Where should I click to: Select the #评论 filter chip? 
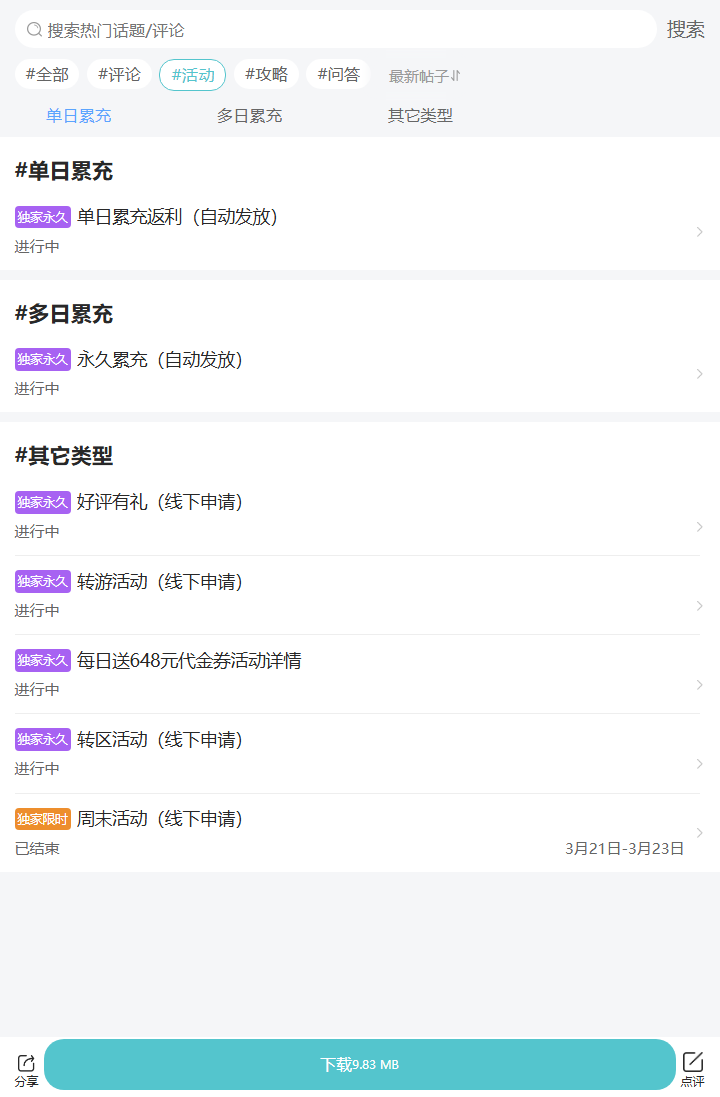tap(119, 74)
